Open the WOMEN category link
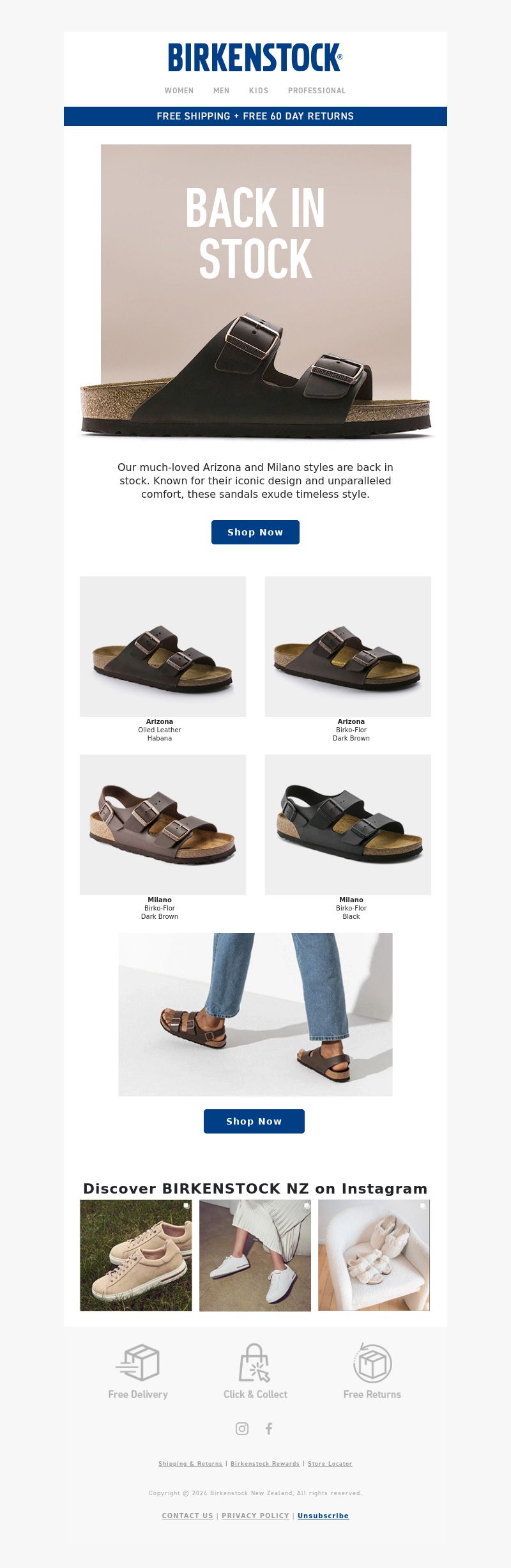 (179, 91)
